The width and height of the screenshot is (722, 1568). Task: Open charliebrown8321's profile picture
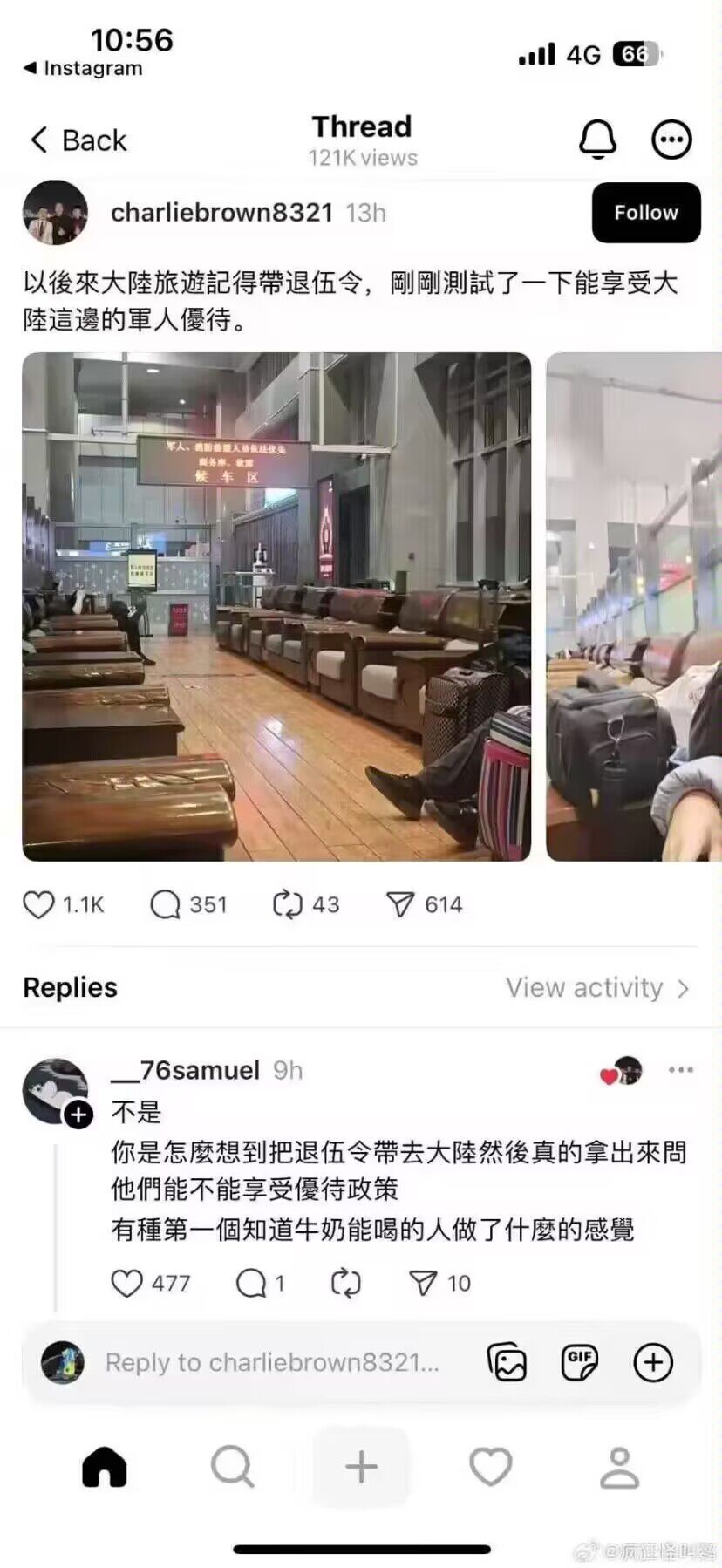click(55, 213)
